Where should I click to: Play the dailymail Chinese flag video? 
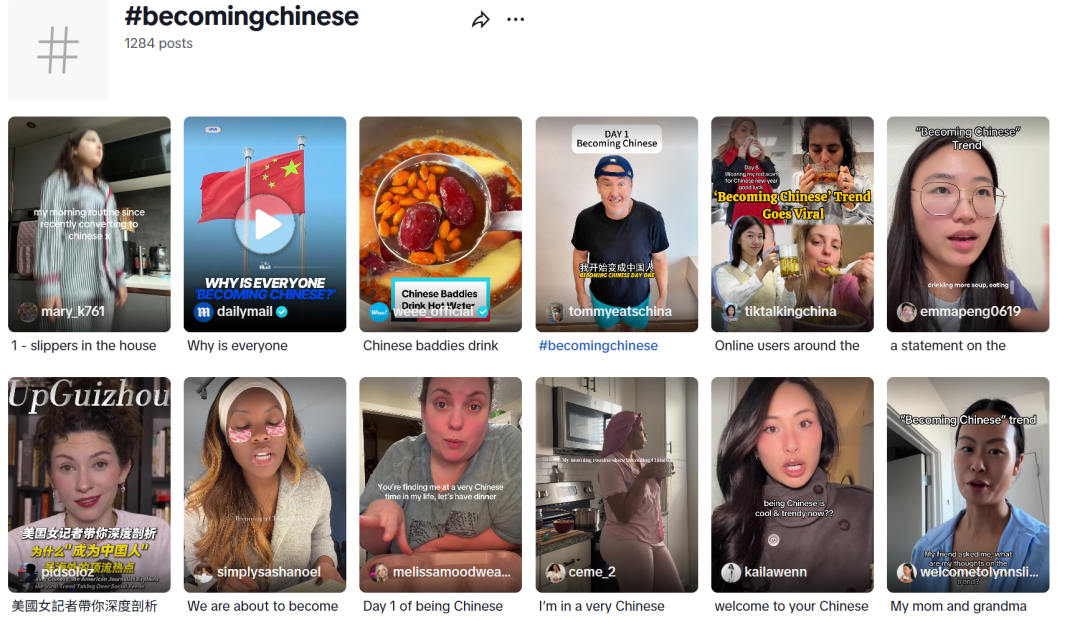pos(265,224)
